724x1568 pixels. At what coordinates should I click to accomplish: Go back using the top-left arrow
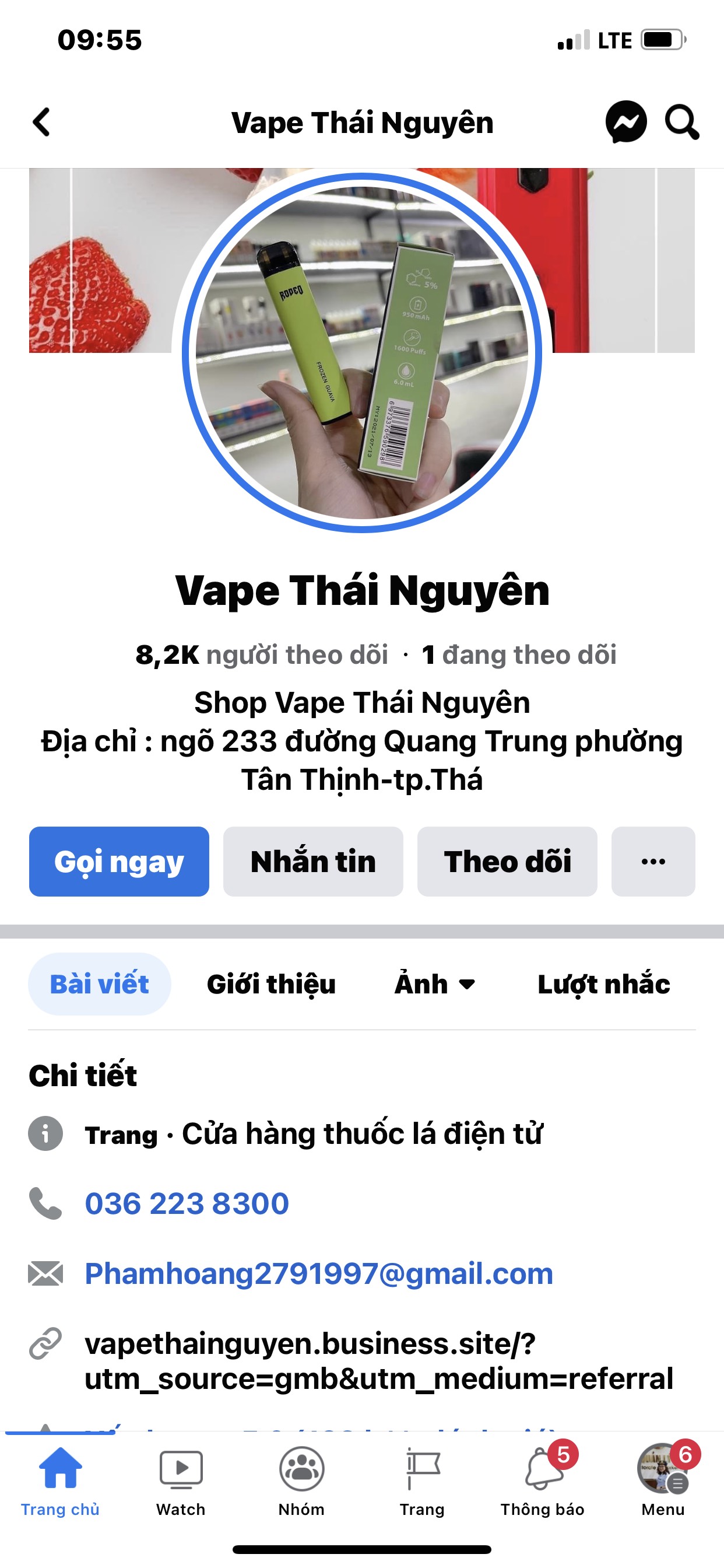pyautogui.click(x=41, y=122)
